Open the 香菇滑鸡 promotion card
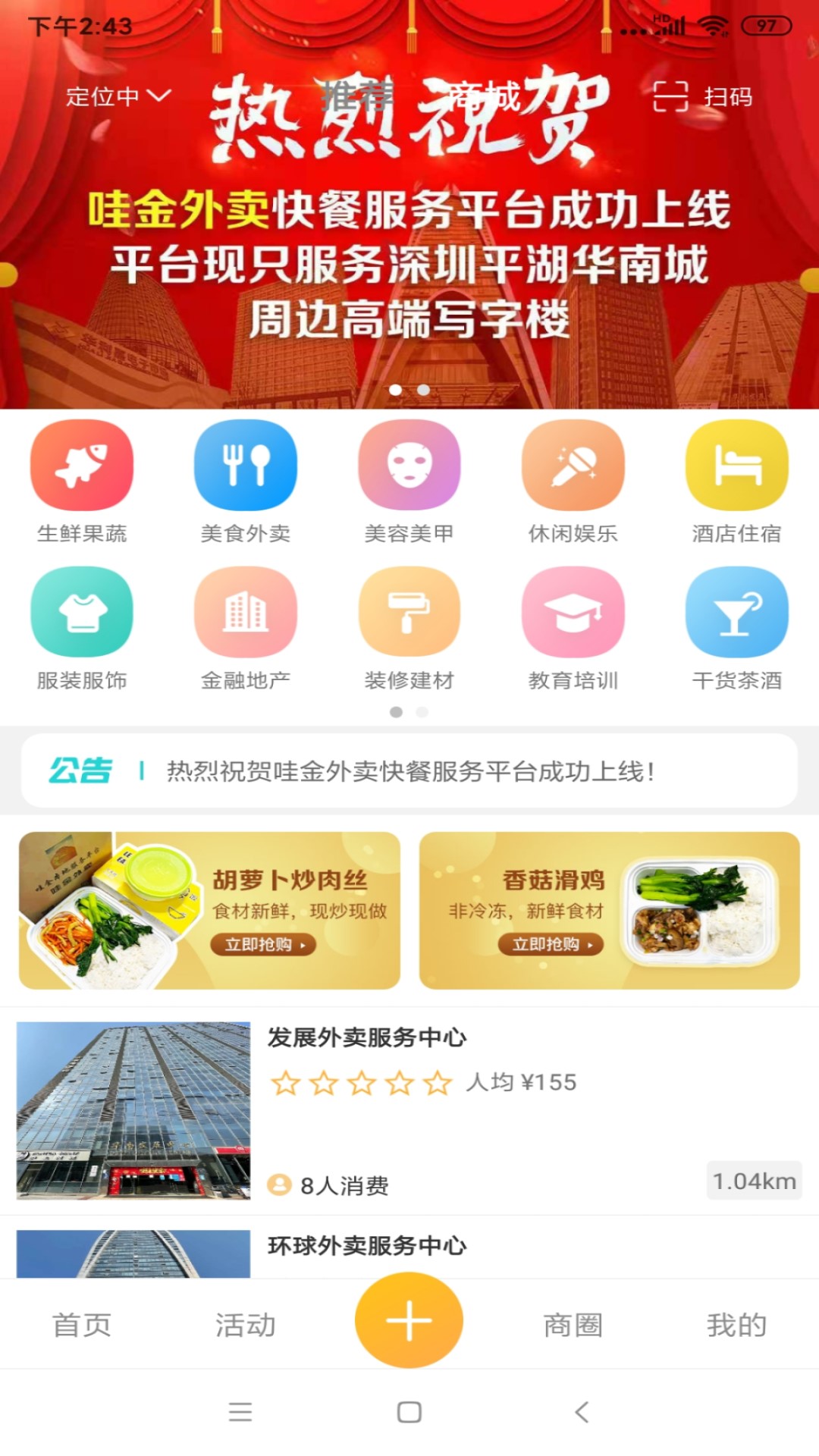 pos(609,910)
